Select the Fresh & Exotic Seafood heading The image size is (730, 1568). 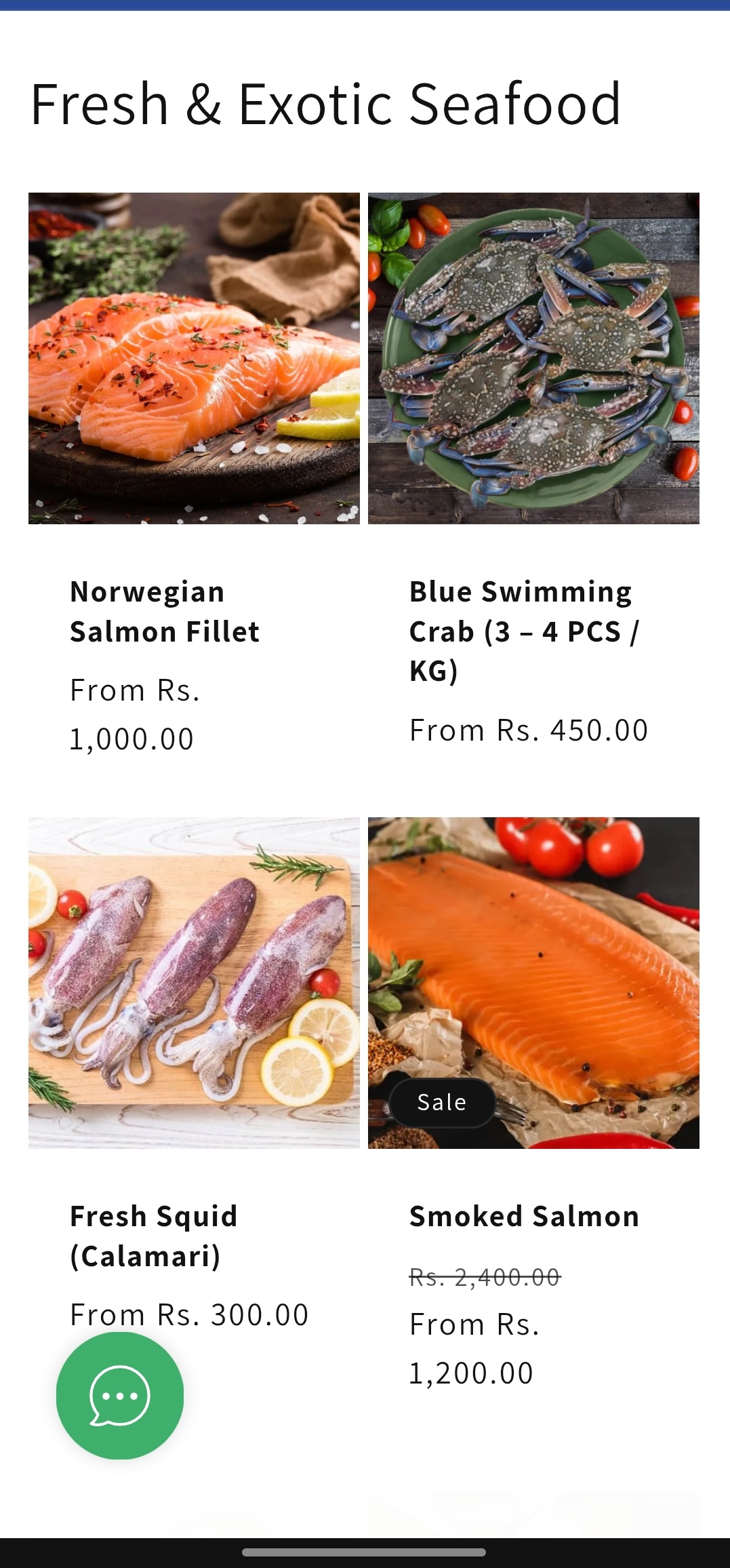pos(325,103)
